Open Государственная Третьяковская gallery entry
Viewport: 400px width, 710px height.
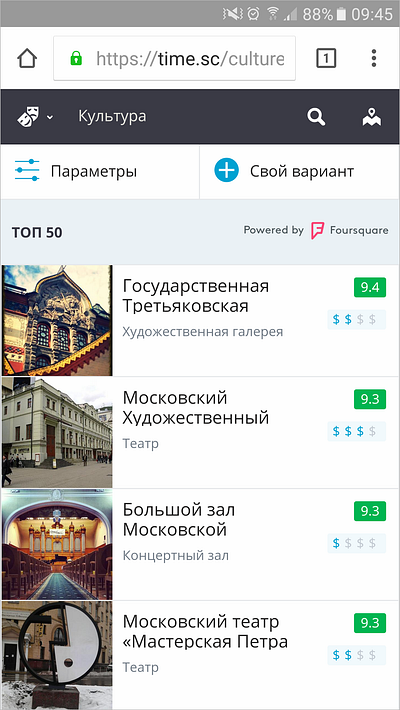point(200,321)
